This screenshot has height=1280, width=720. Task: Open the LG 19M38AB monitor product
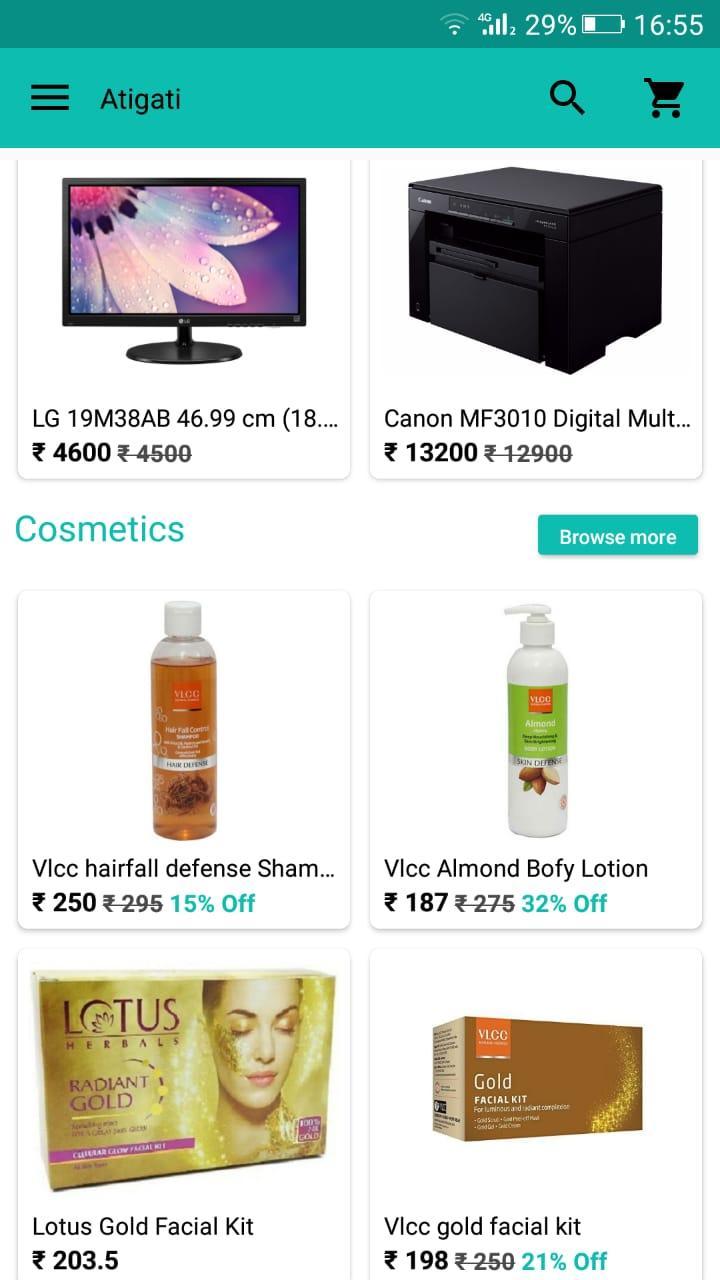point(184,320)
